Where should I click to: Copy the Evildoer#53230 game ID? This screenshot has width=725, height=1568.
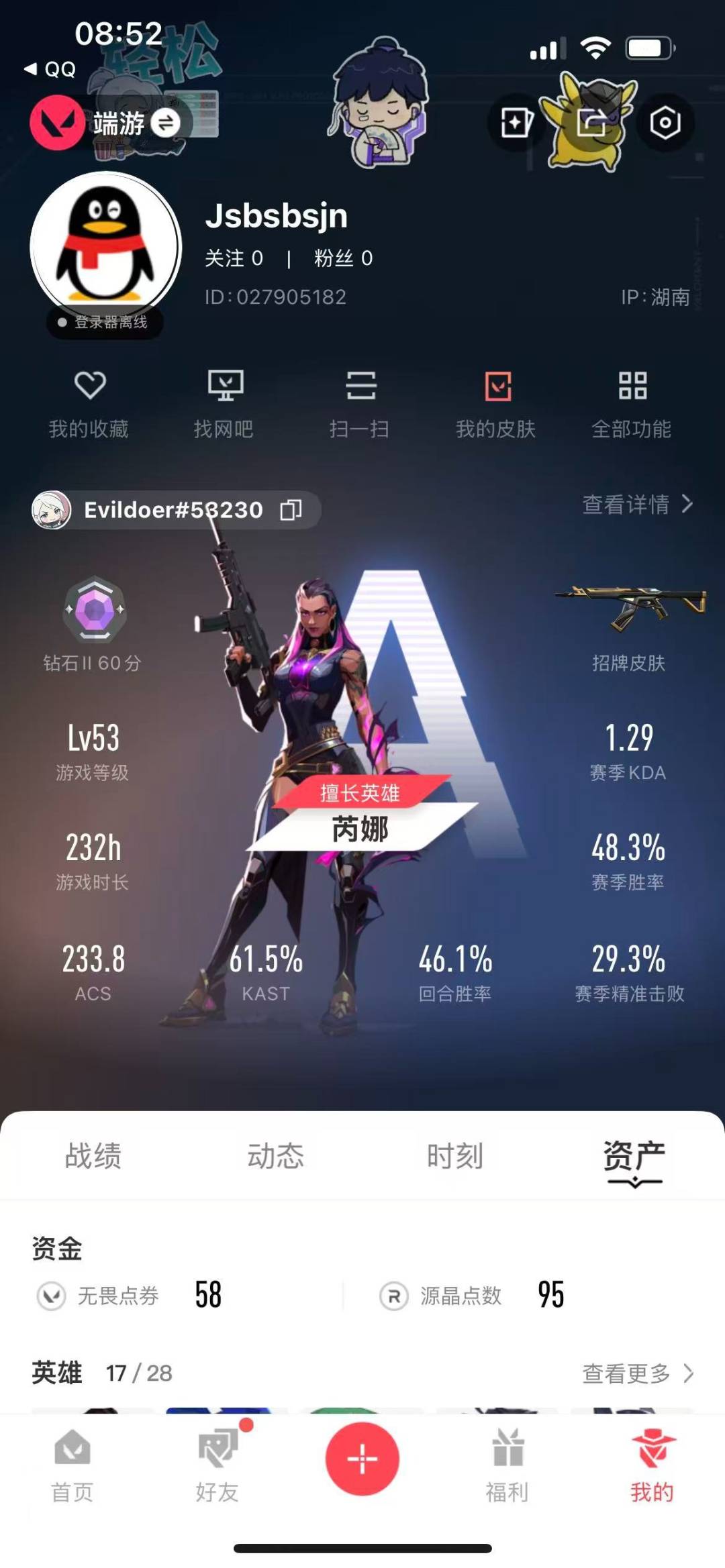pyautogui.click(x=291, y=510)
